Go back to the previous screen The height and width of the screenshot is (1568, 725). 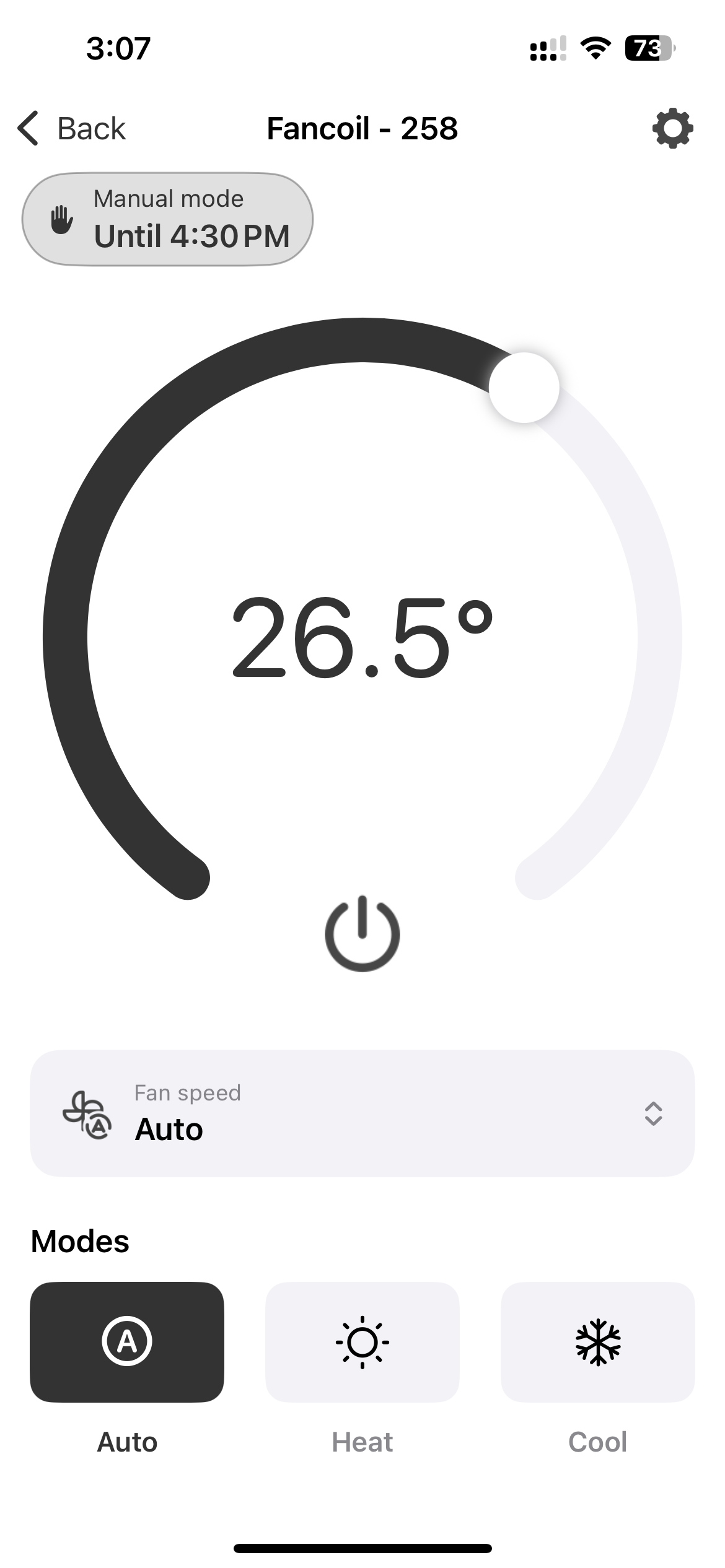[71, 129]
